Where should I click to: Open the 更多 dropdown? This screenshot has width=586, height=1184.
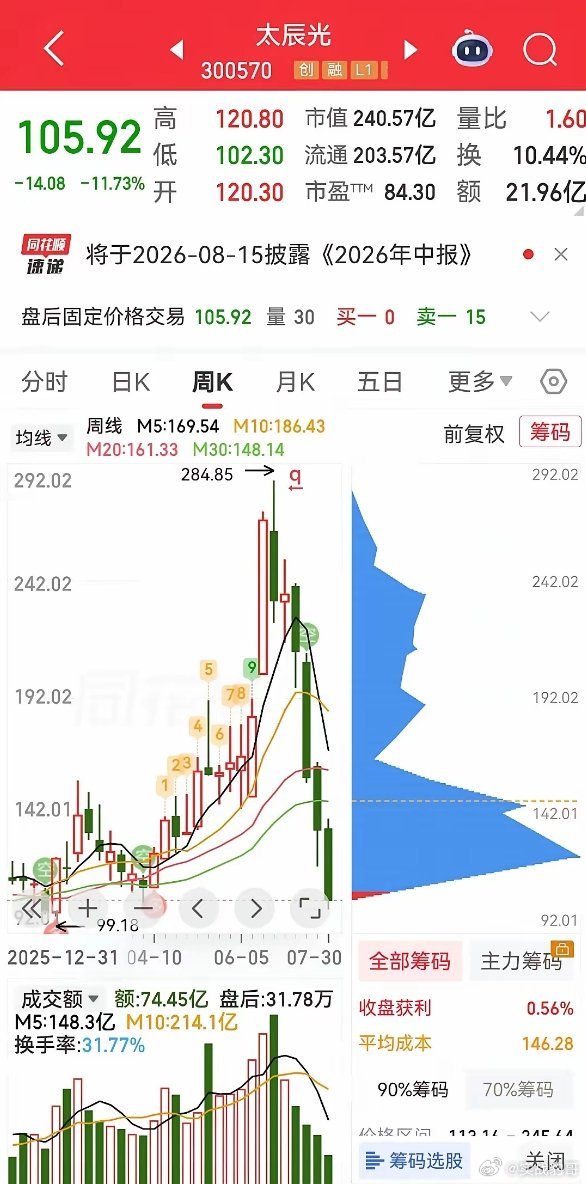(480, 382)
